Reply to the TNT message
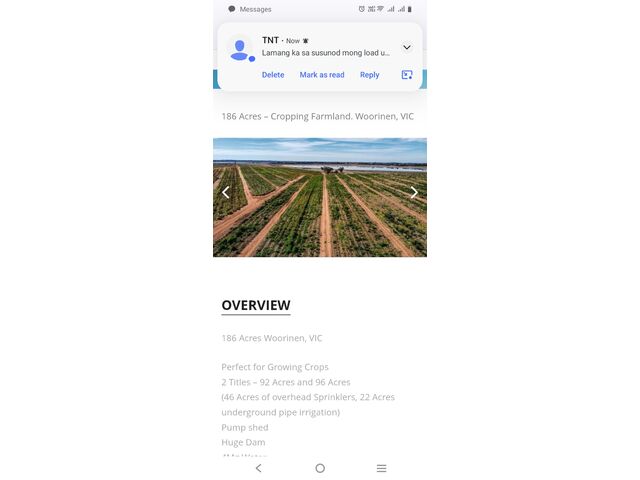Screen dimensions: 640x480 point(369,75)
